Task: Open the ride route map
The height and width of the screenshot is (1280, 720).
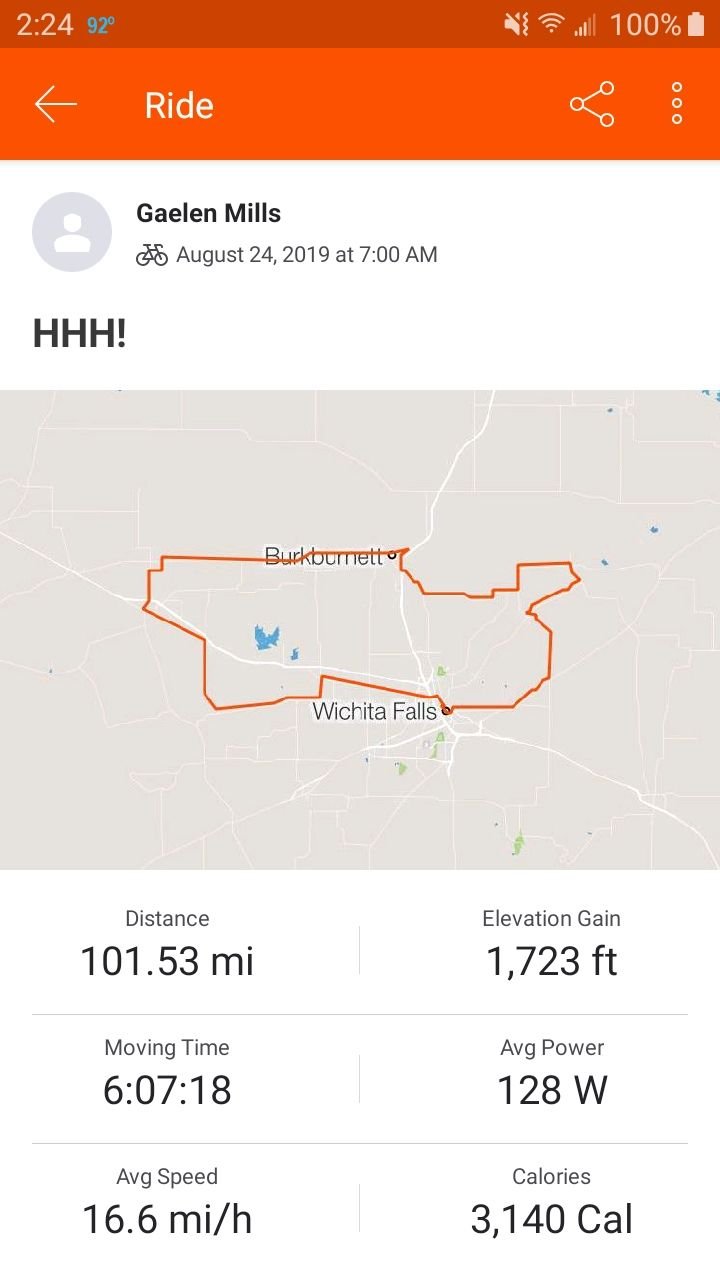Action: tap(360, 630)
